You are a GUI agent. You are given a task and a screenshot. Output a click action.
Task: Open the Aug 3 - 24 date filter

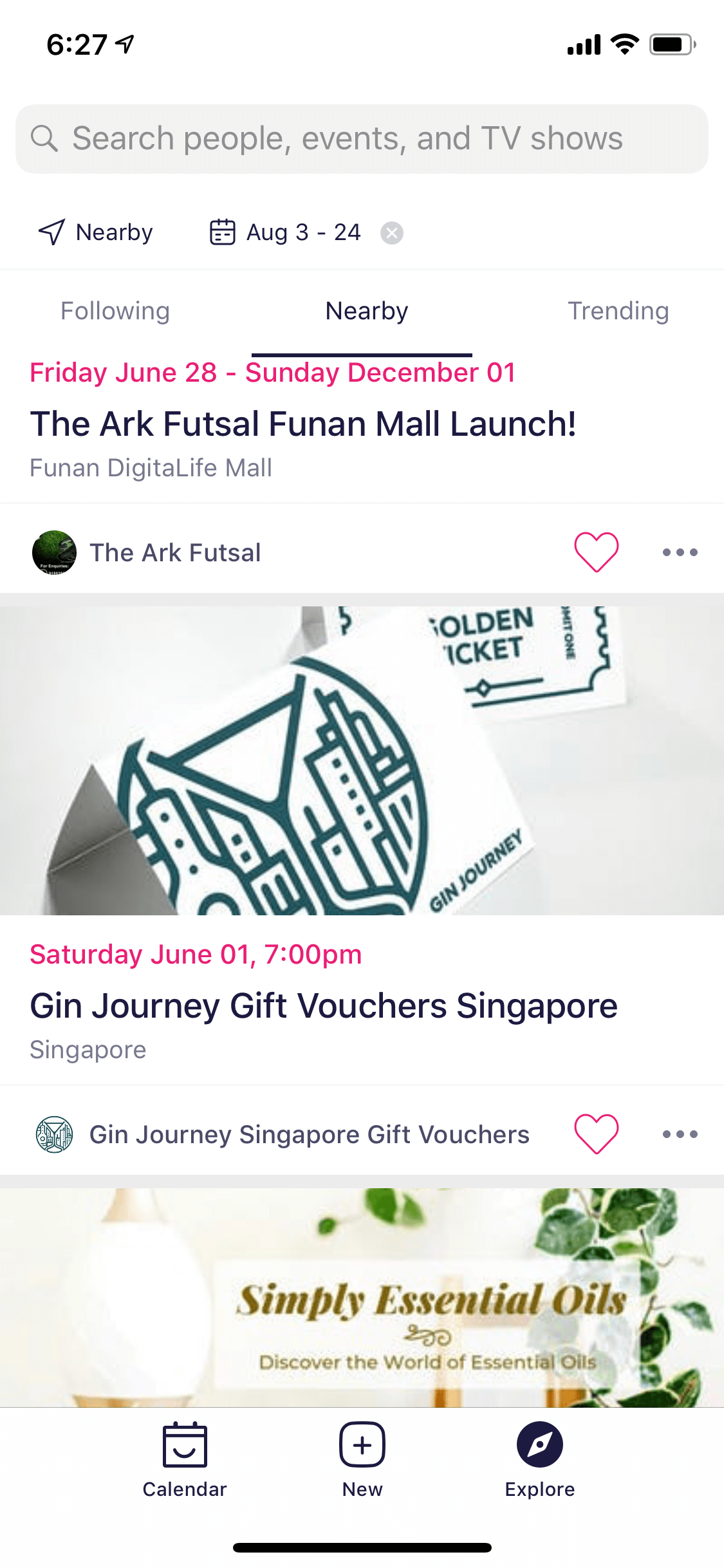click(285, 232)
